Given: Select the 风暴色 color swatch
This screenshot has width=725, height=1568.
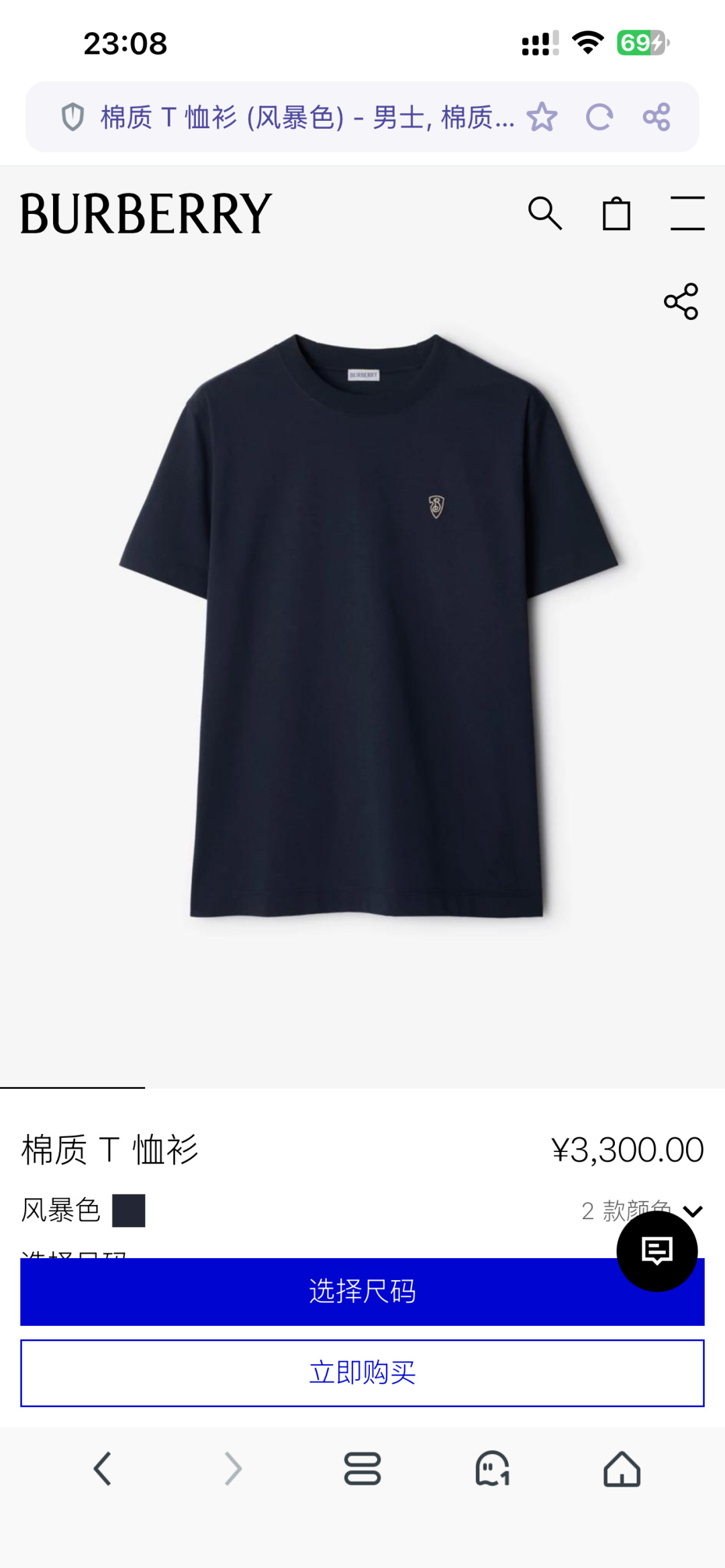Looking at the screenshot, I should tap(129, 1210).
